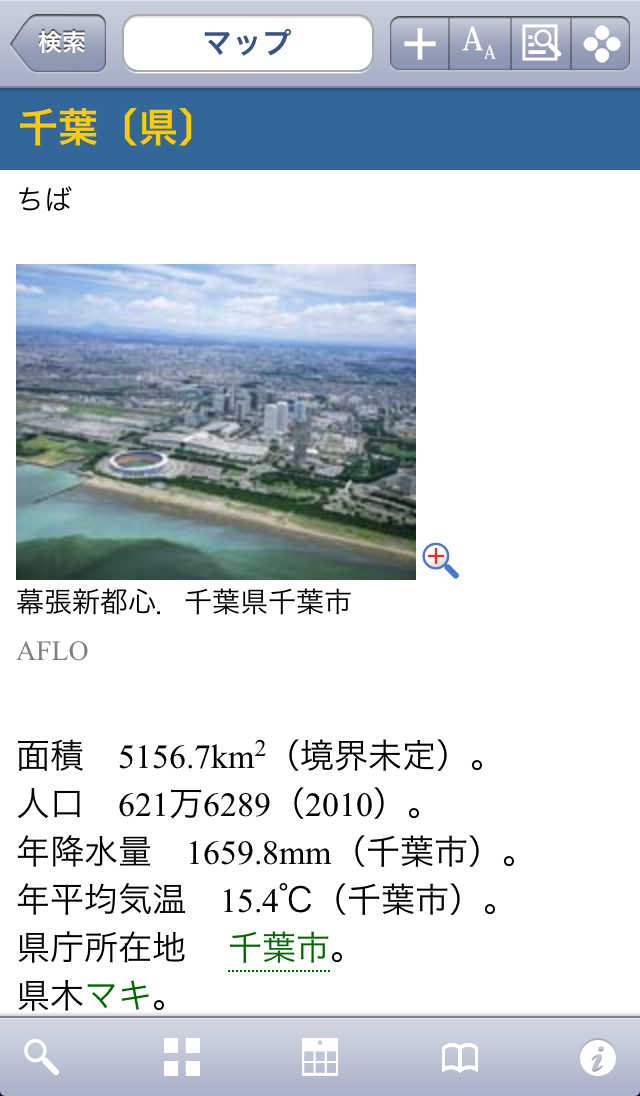Switch to the open book tab
640x1096 pixels.
460,1057
